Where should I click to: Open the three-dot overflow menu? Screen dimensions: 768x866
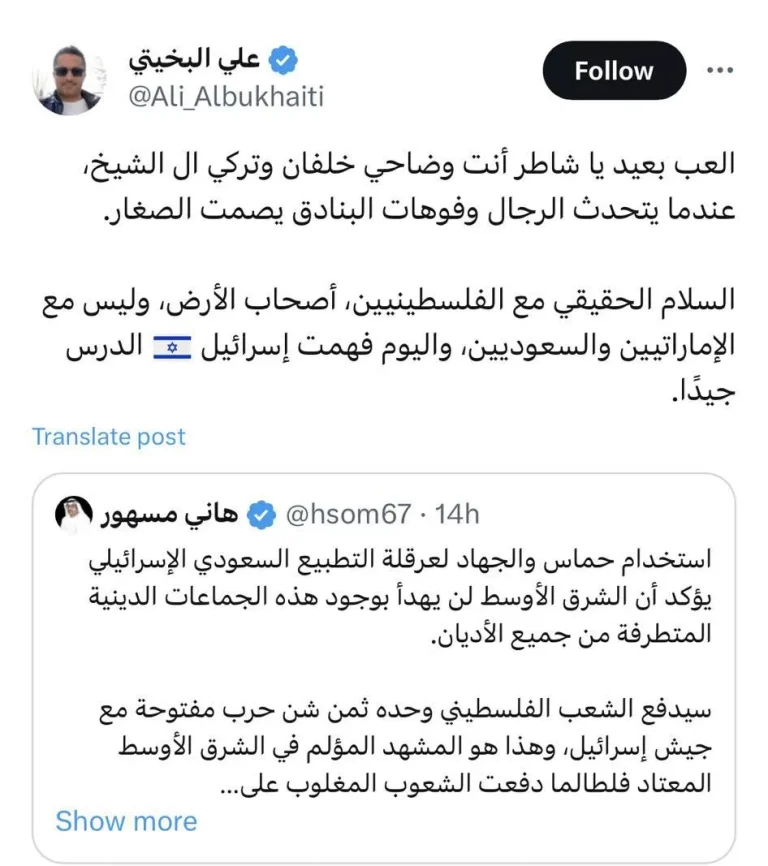tap(719, 70)
